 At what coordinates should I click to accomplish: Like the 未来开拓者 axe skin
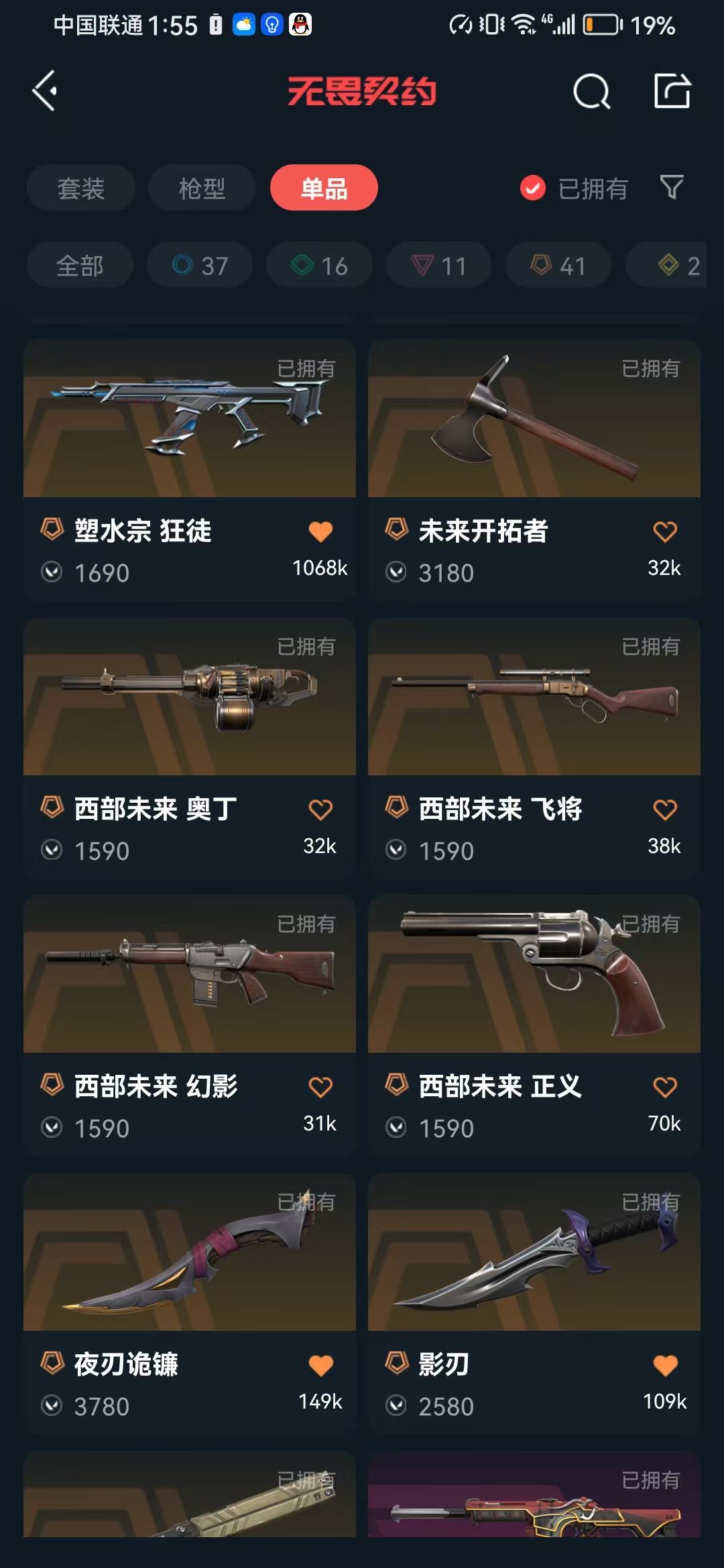[x=665, y=531]
